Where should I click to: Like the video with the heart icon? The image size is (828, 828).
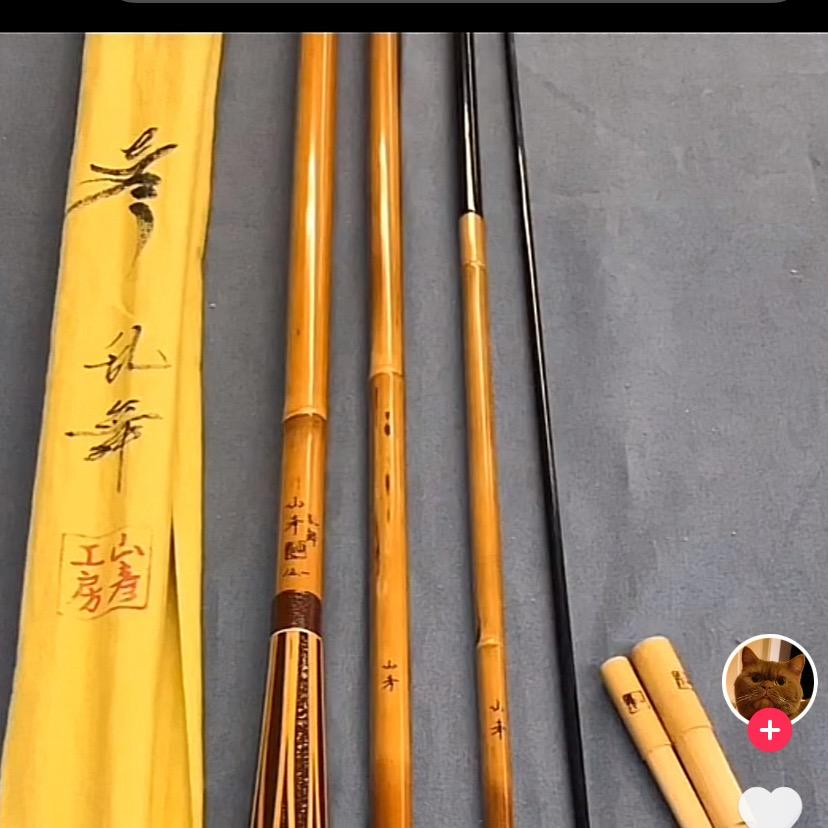tap(771, 810)
